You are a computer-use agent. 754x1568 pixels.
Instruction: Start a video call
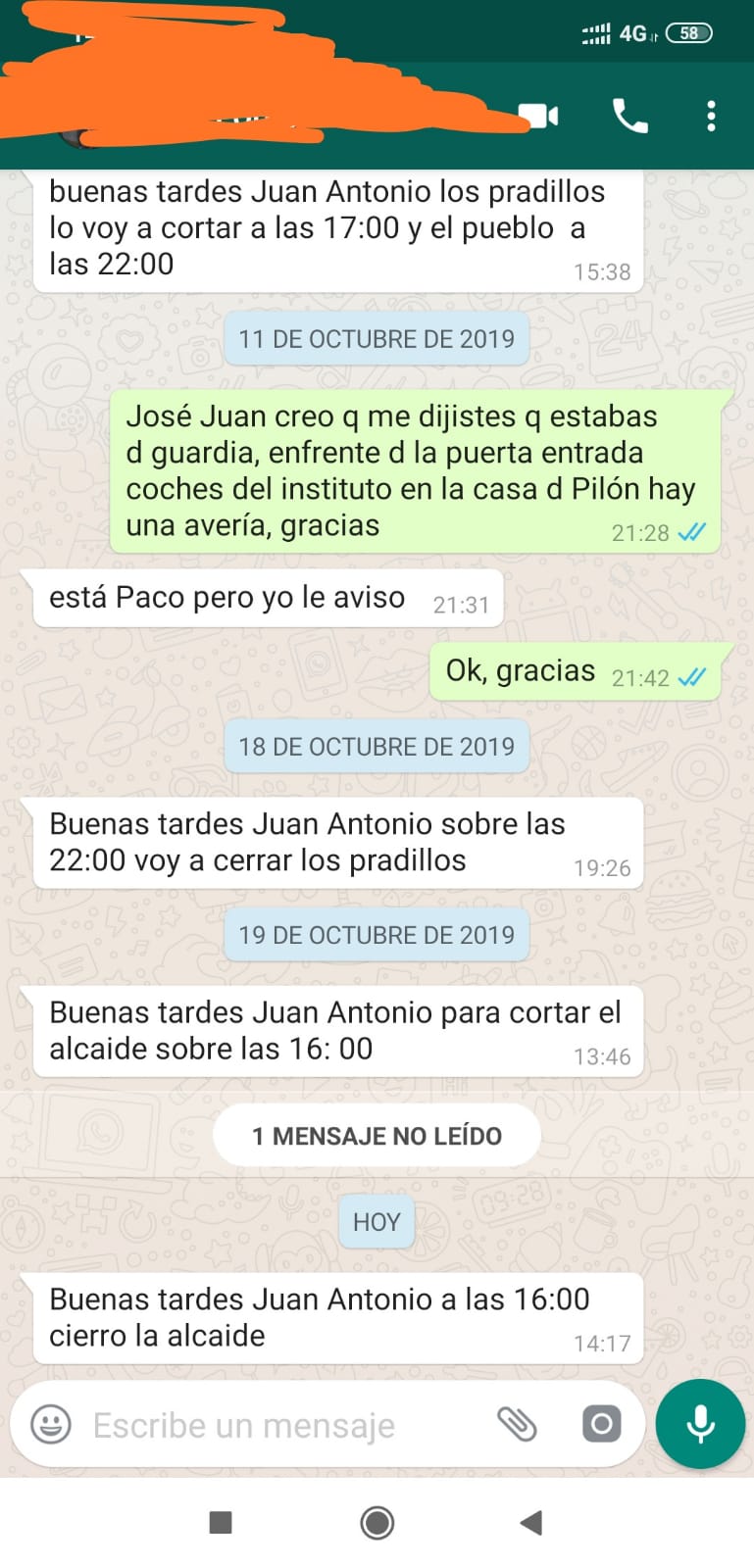click(537, 116)
